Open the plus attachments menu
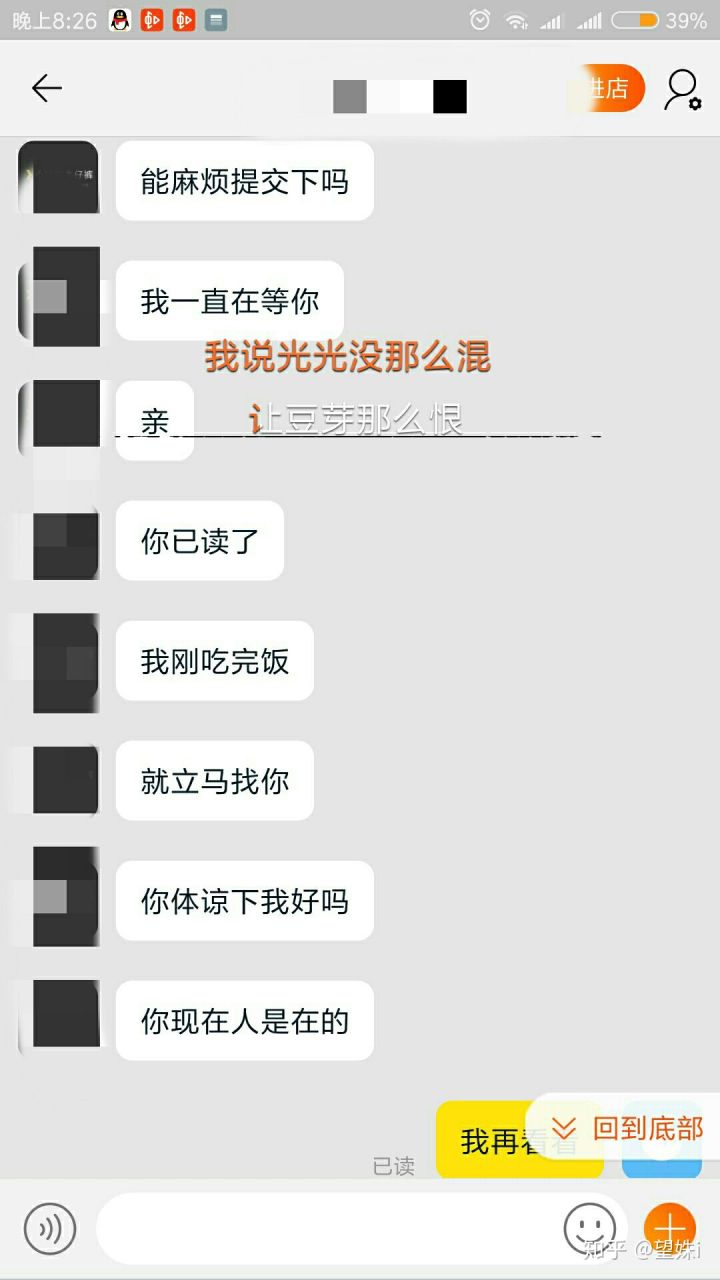Viewport: 720px width, 1280px height. [669, 1228]
